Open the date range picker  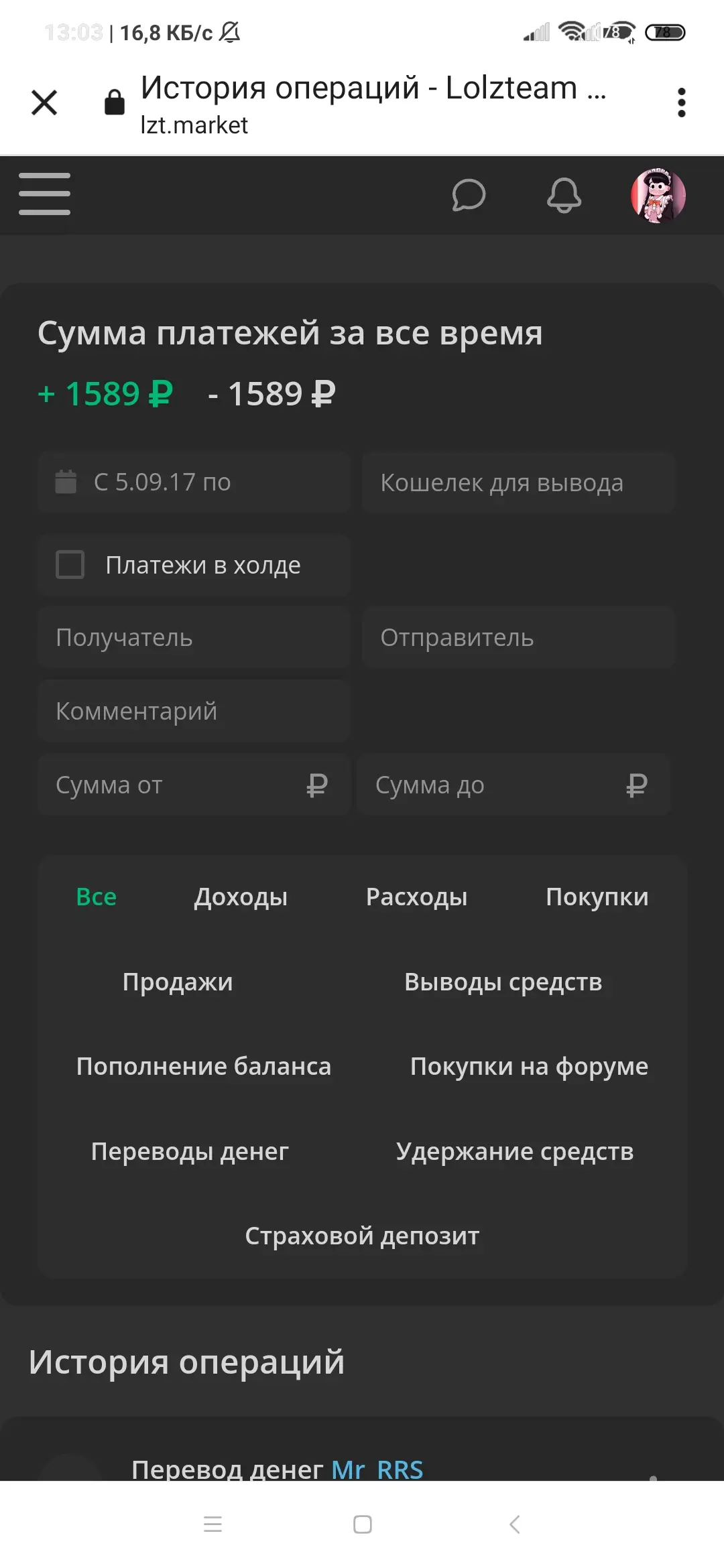[x=194, y=482]
